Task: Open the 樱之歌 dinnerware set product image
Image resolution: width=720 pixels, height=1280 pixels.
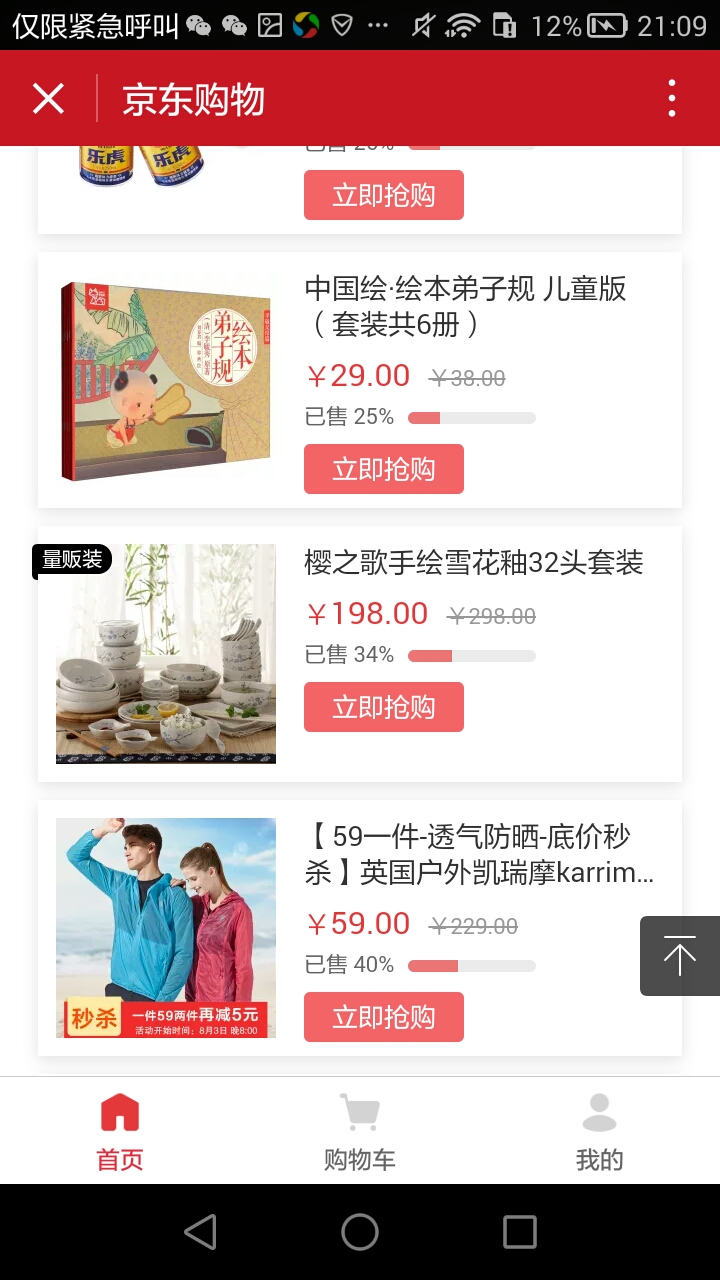Action: [x=166, y=654]
